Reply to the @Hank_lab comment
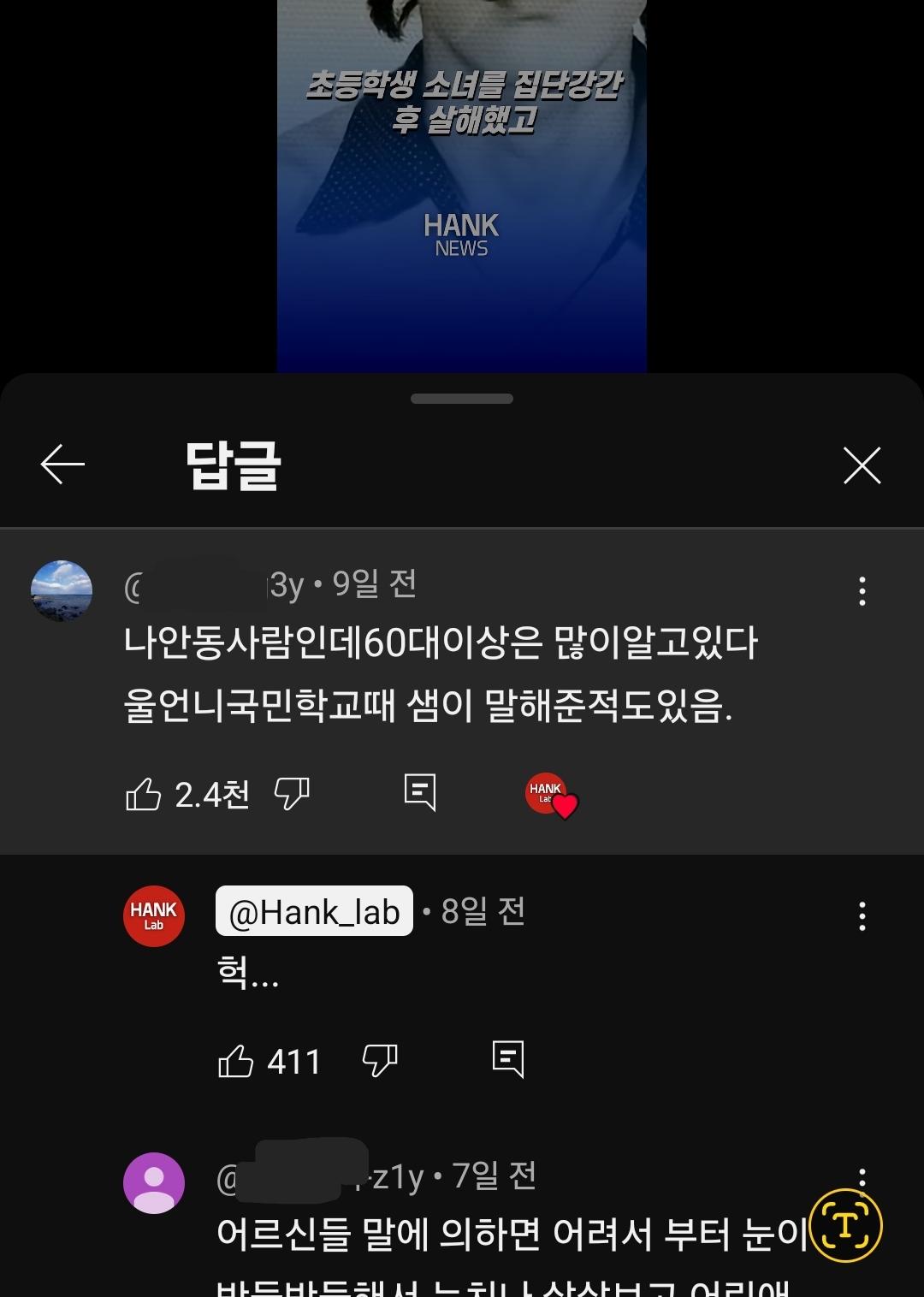 [508, 1059]
